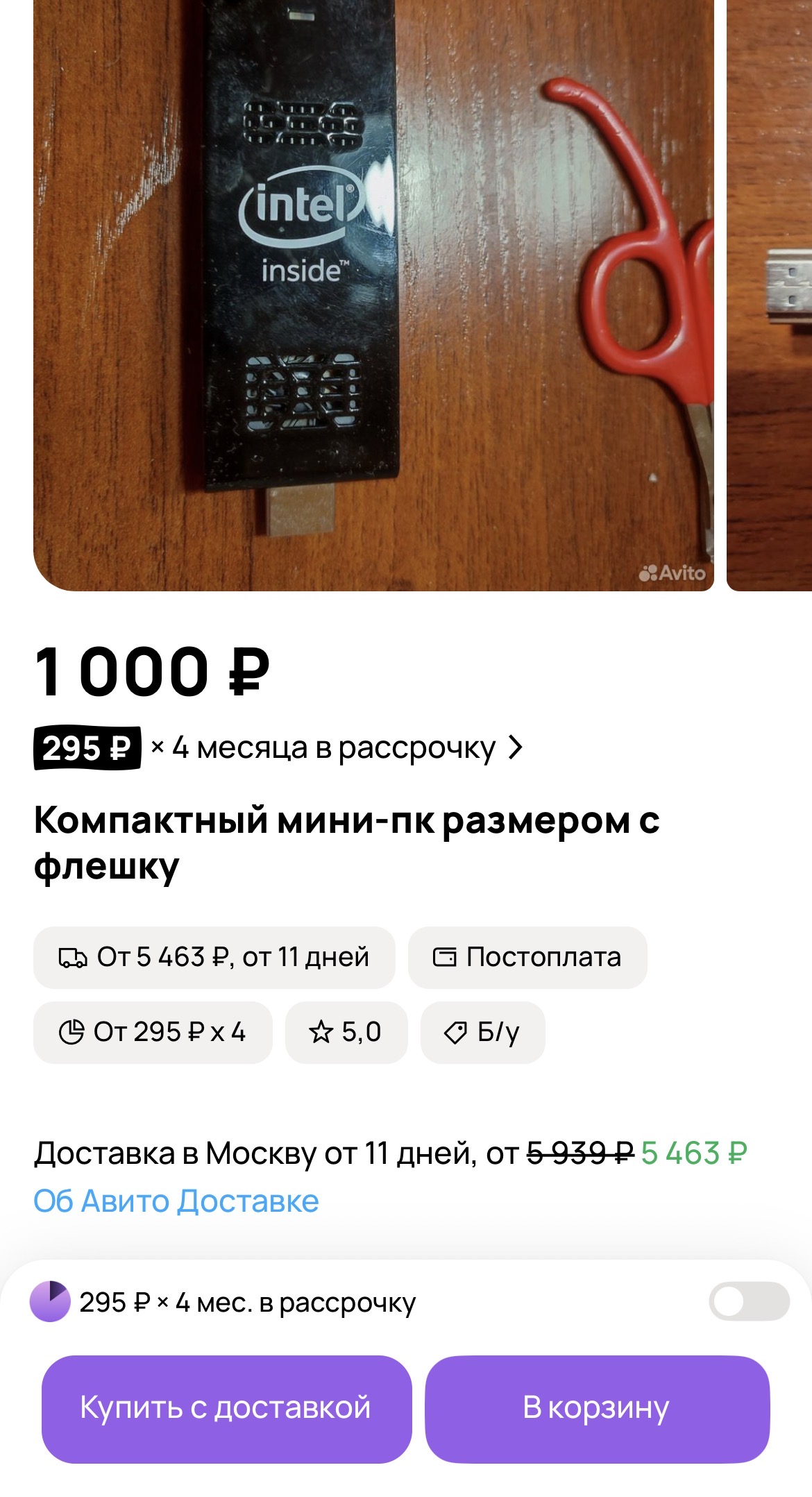
Task: Tap the delivery chip 'От 5 463 ₽, от 11 дней'
Action: (214, 958)
